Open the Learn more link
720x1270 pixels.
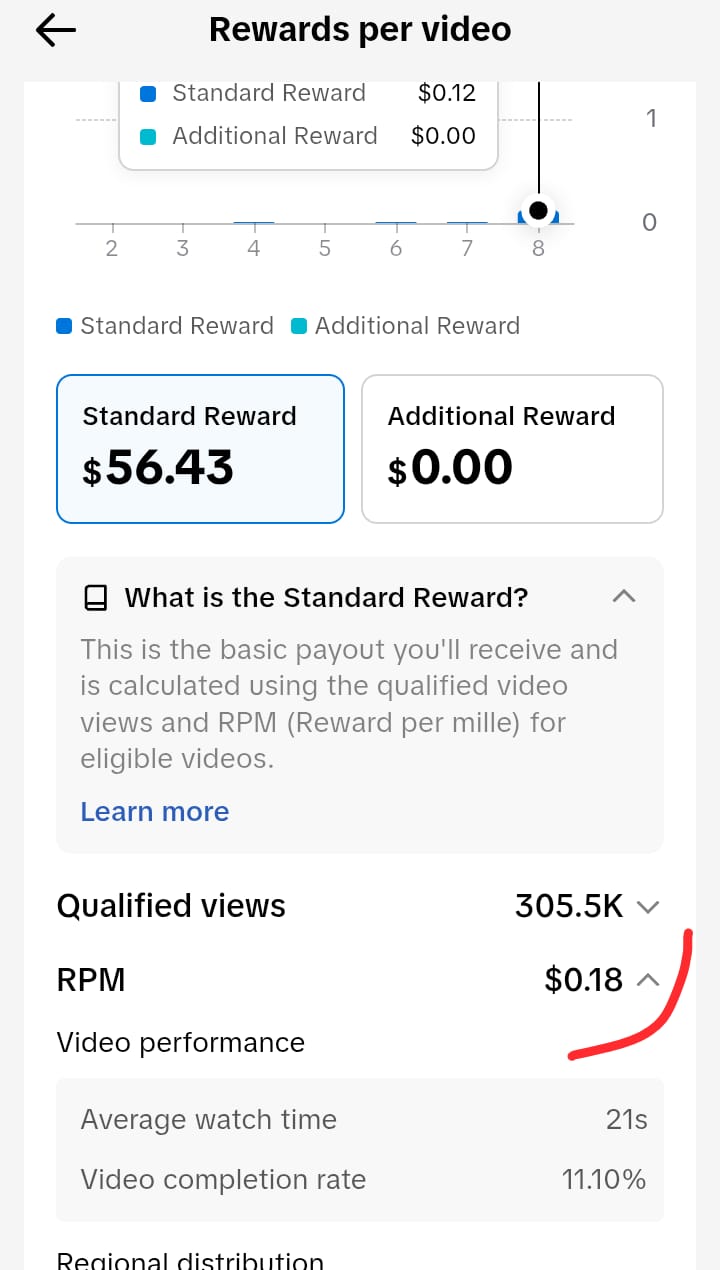(x=155, y=811)
